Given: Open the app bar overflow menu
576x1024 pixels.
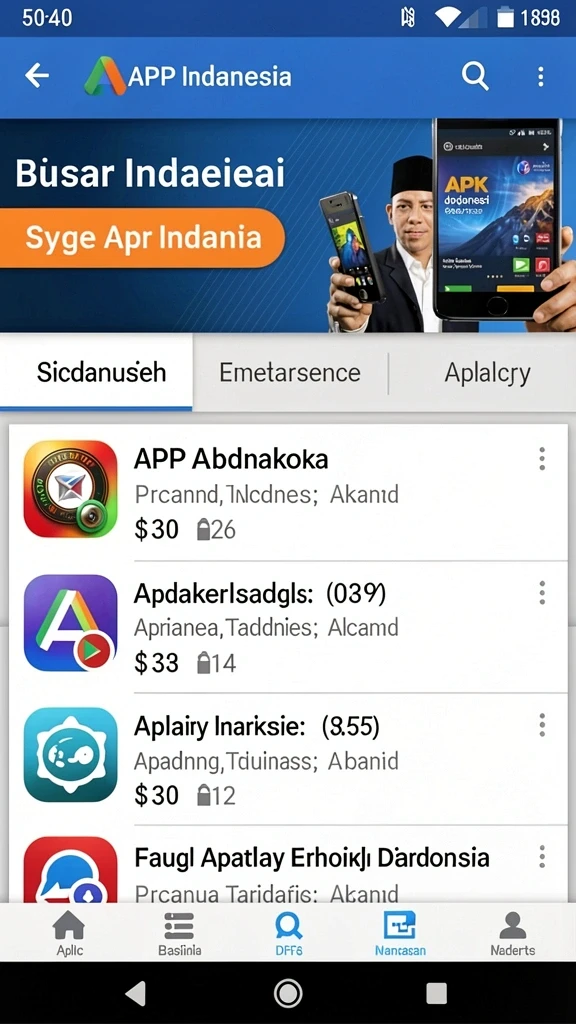Looking at the screenshot, I should click(x=540, y=76).
